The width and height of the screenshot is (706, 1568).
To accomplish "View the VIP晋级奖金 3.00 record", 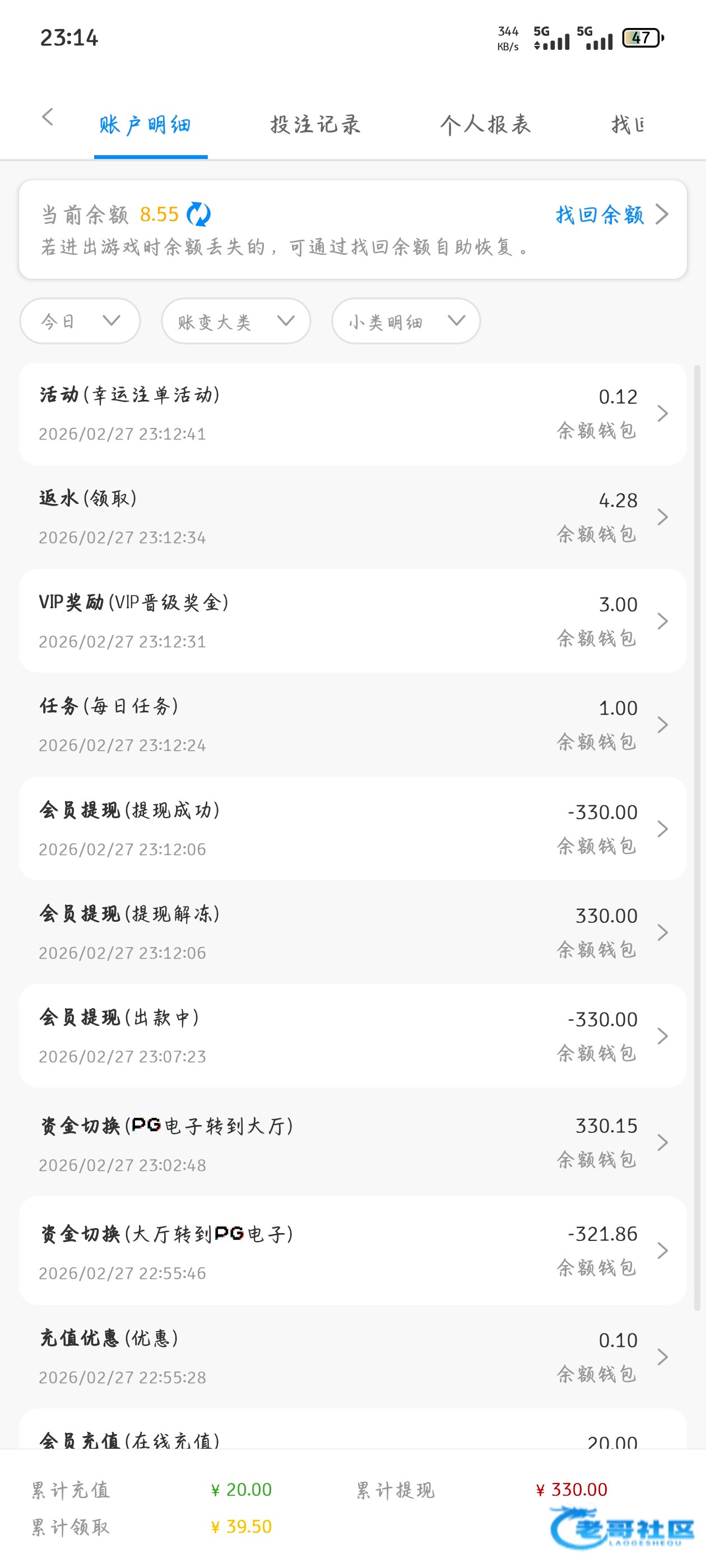I will pyautogui.click(x=352, y=621).
